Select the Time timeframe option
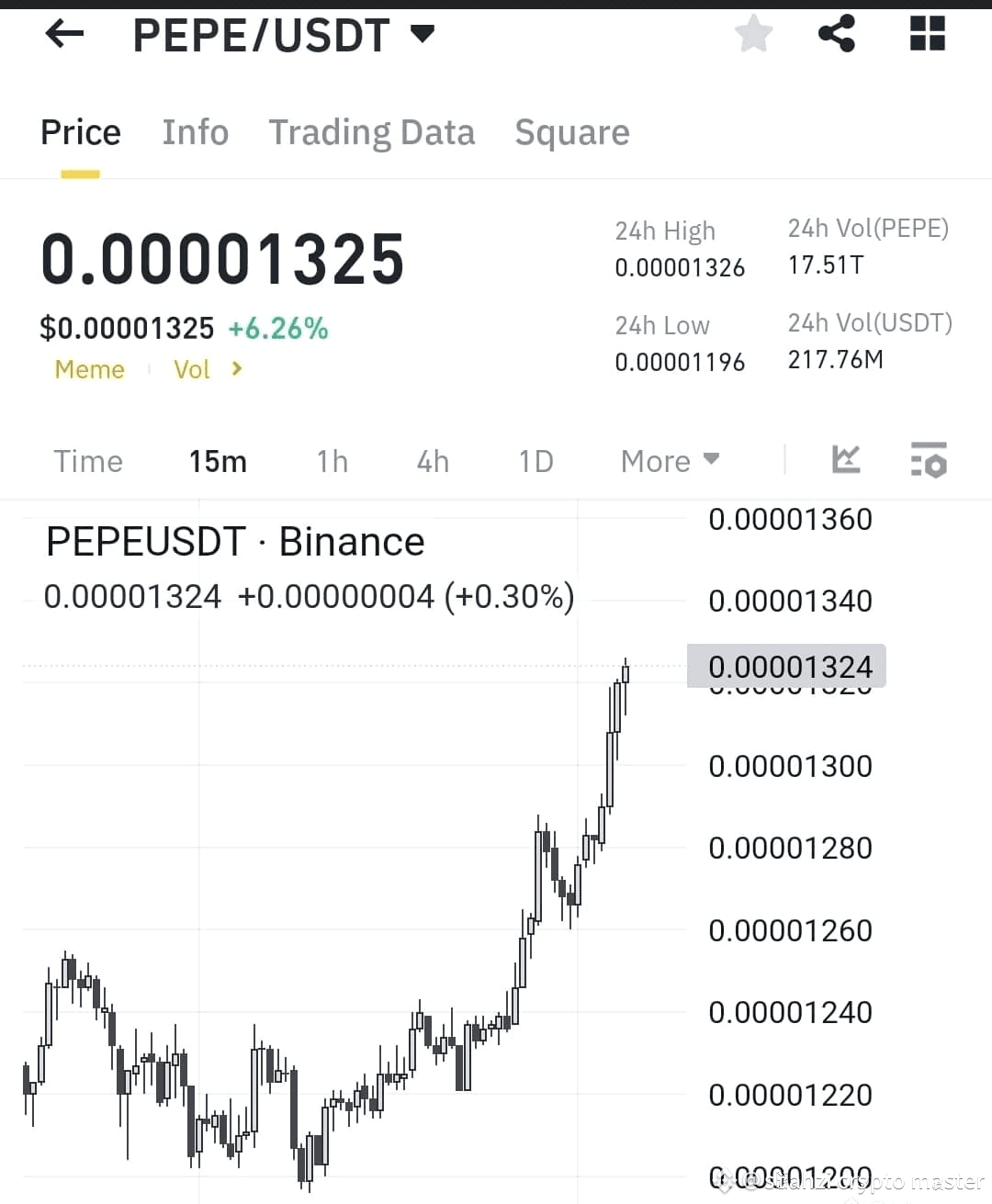 point(87,461)
